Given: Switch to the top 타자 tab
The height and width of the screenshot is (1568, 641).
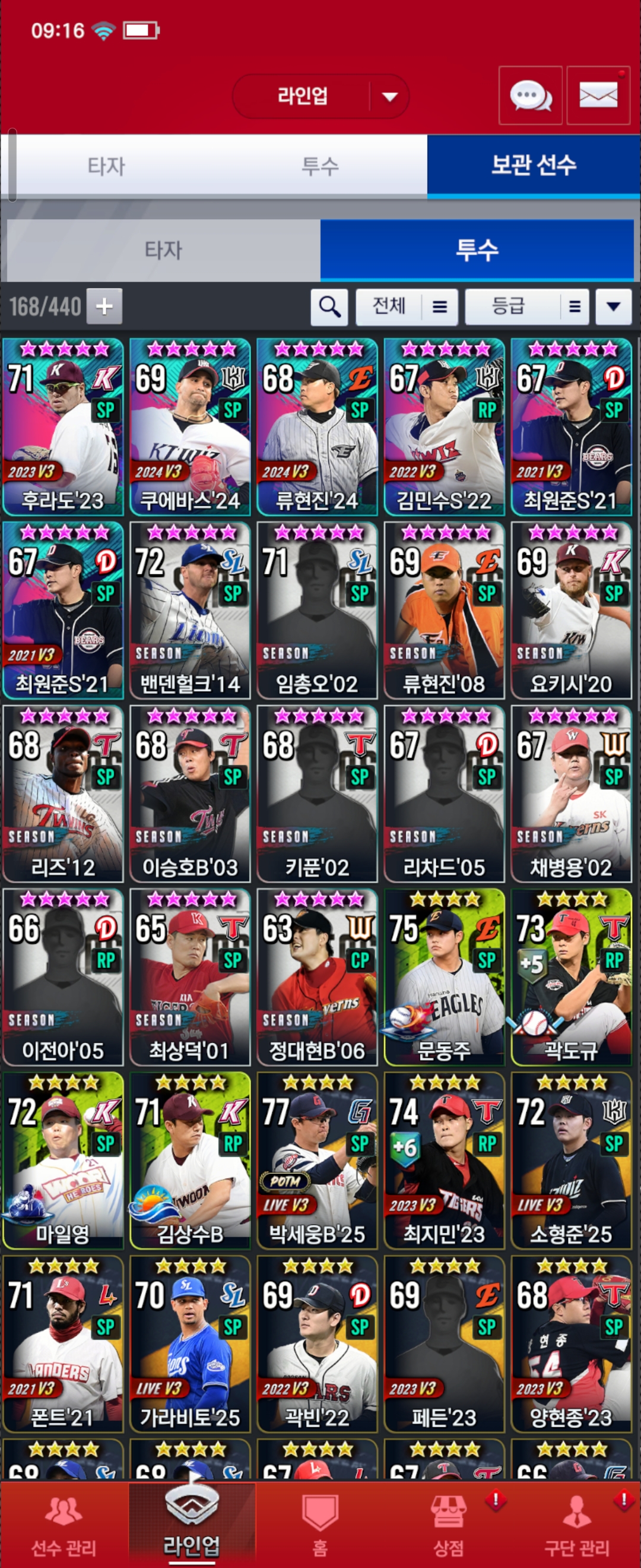Looking at the screenshot, I should click(x=106, y=166).
